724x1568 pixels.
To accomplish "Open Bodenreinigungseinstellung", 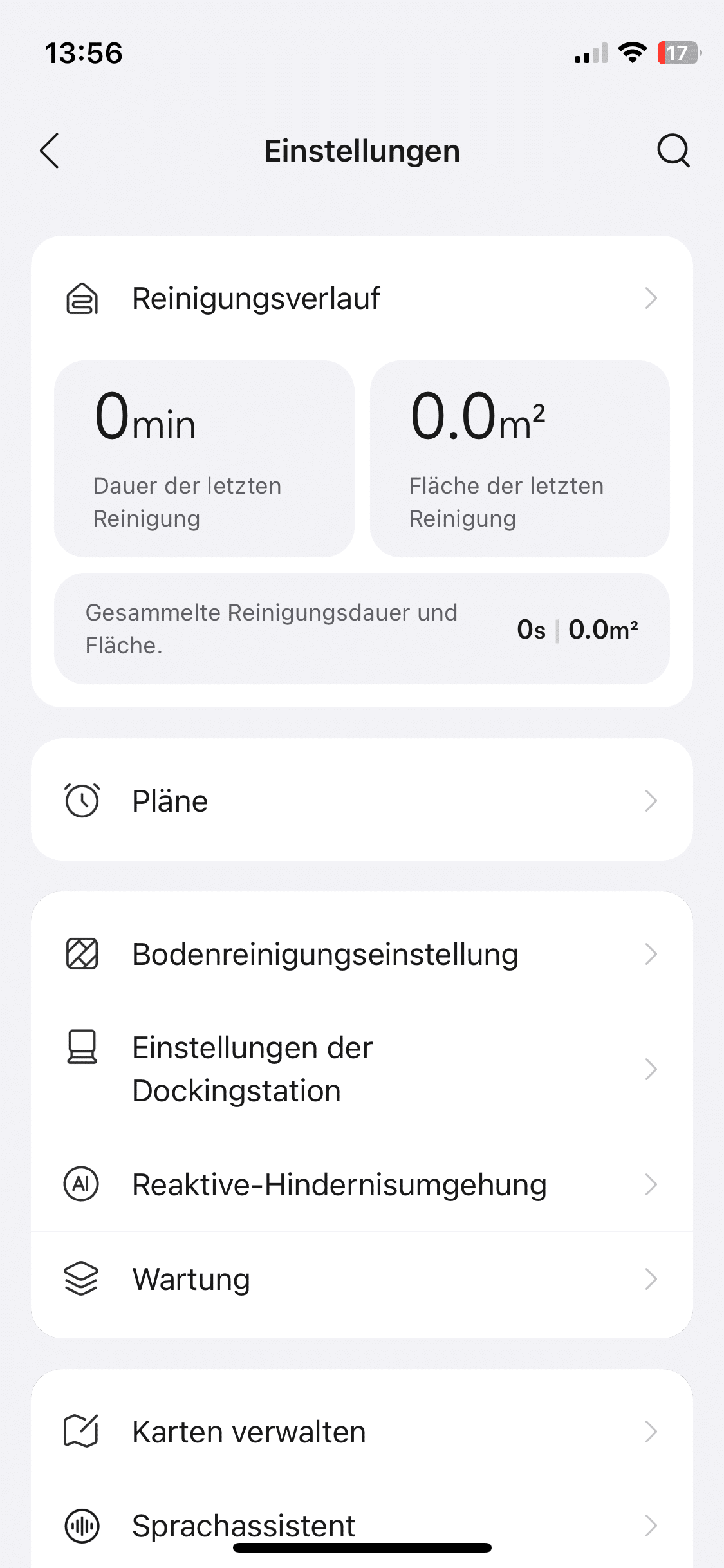I will 362,954.
